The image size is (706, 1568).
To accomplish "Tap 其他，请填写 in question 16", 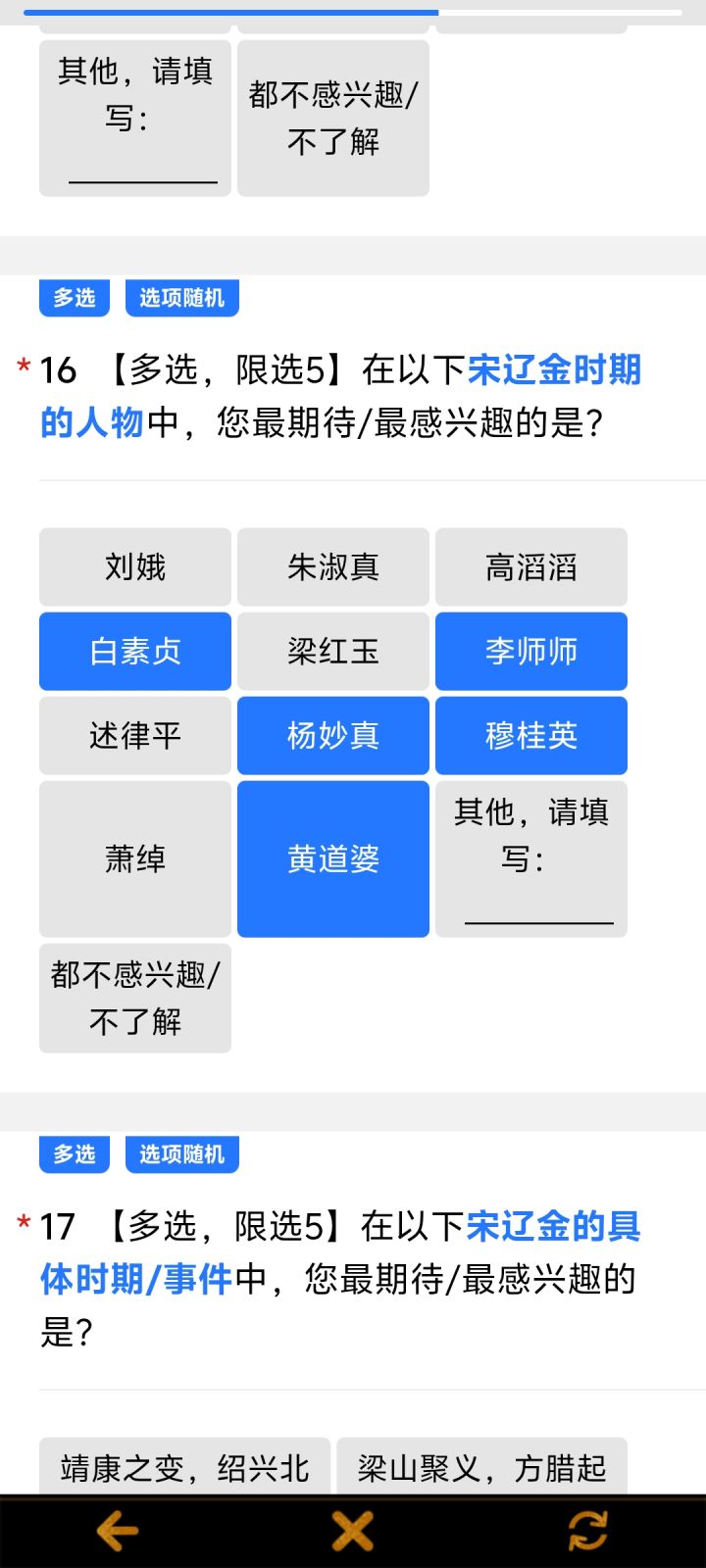I will pos(531,858).
